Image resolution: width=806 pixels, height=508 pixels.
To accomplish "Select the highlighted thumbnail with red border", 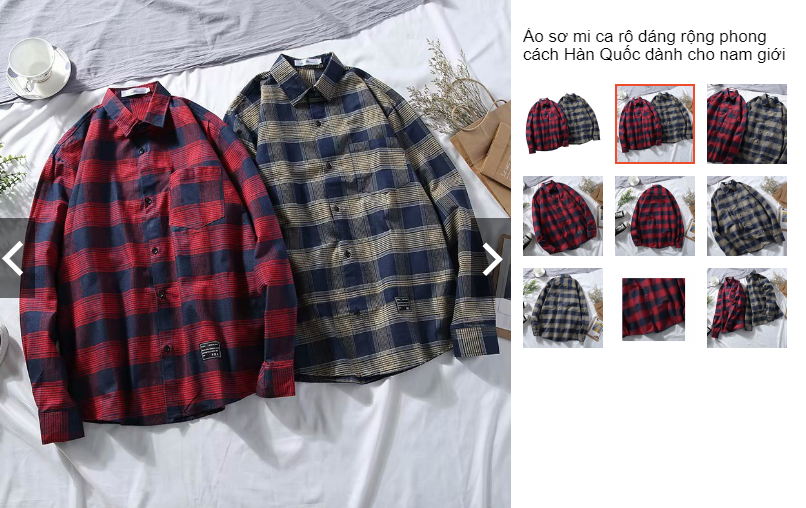I will pyautogui.click(x=654, y=124).
